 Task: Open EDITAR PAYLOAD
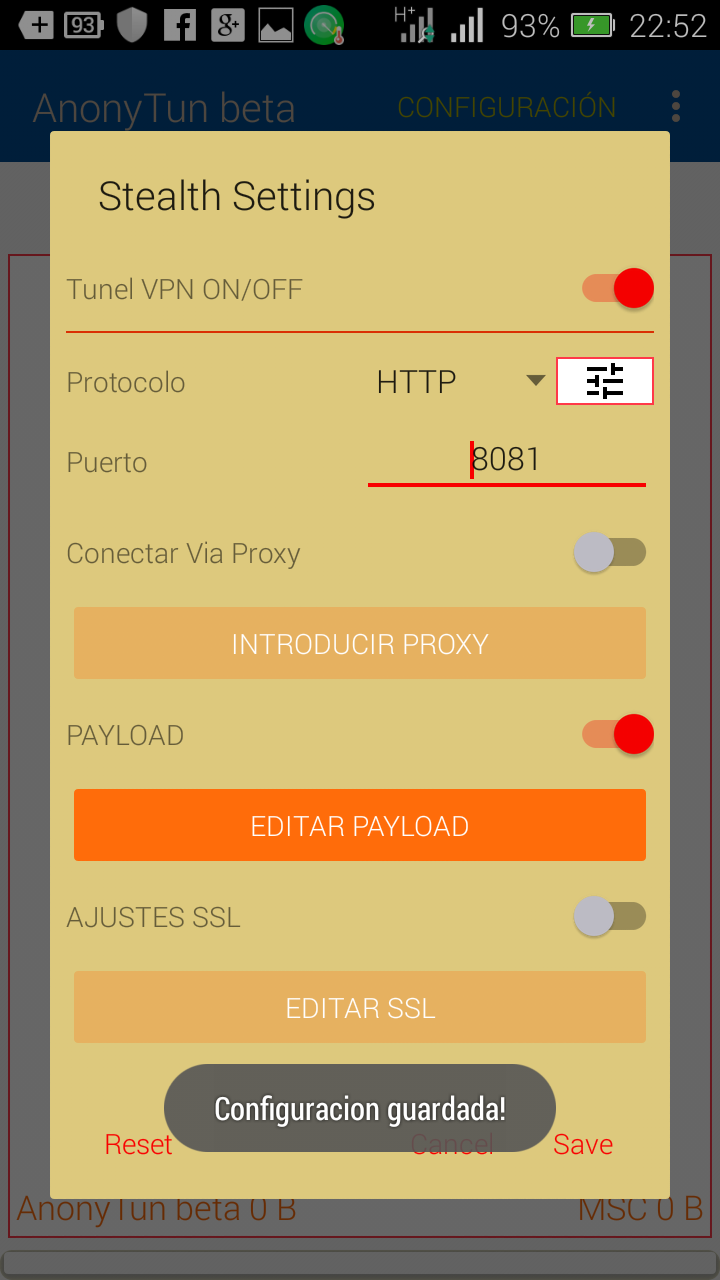(360, 825)
